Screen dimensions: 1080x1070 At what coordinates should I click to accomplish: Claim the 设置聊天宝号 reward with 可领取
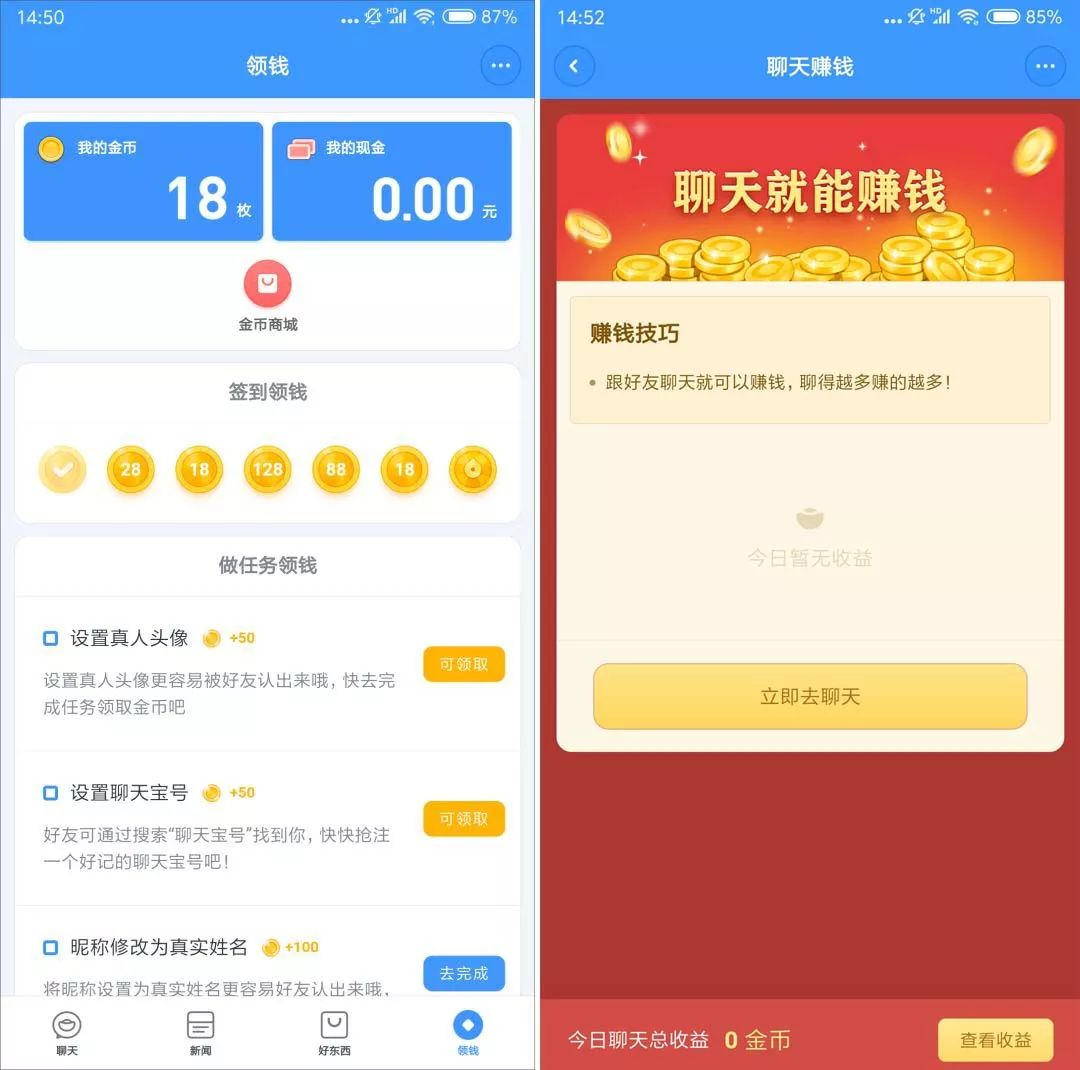[463, 819]
